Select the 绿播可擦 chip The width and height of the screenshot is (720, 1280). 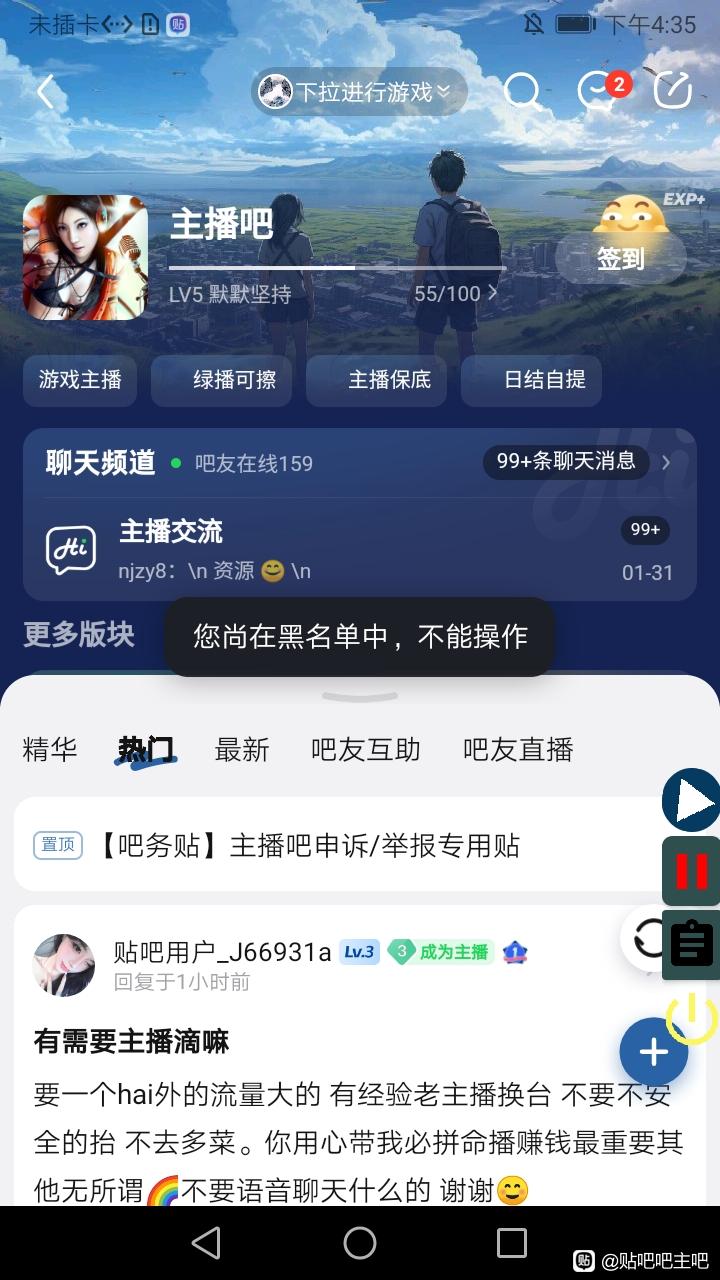coord(222,380)
